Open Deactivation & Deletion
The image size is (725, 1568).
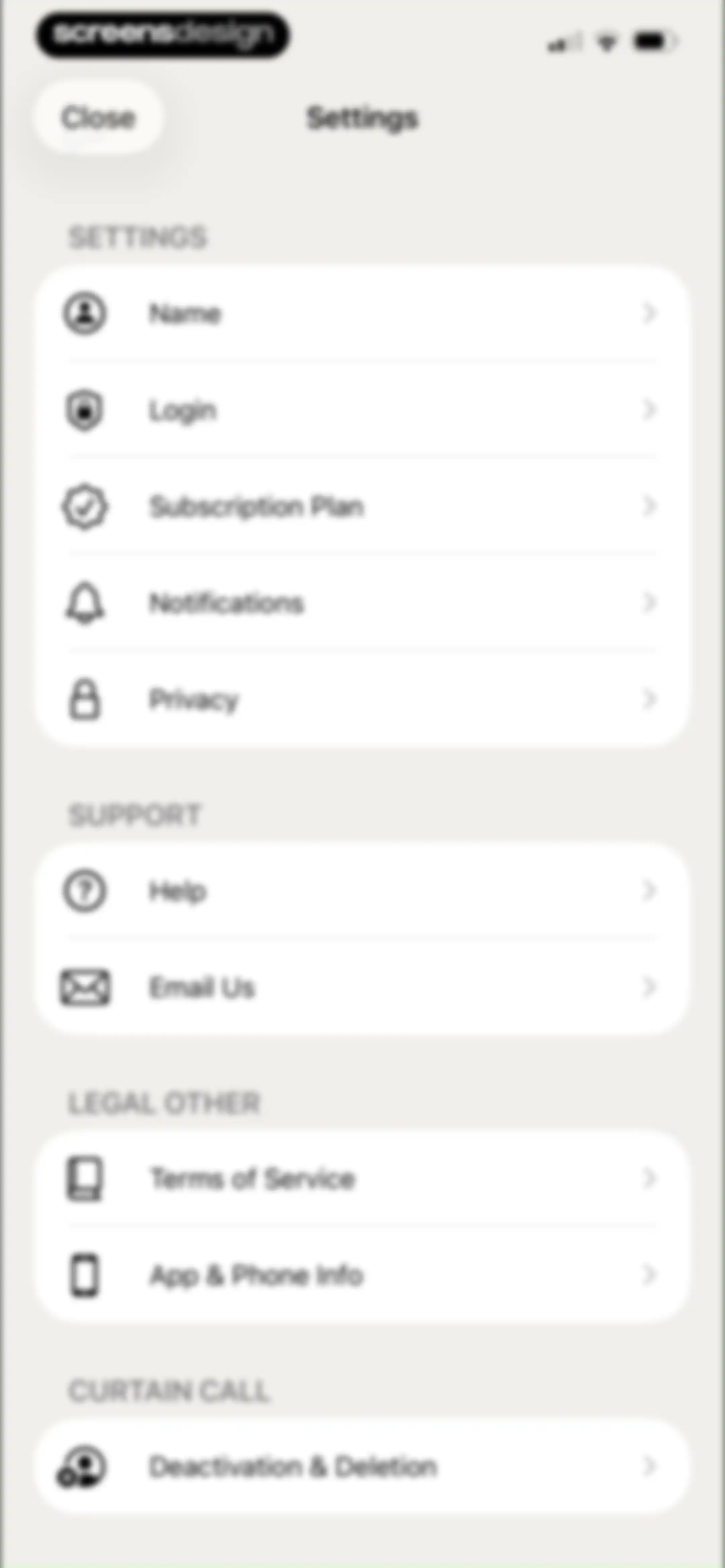[362, 1467]
